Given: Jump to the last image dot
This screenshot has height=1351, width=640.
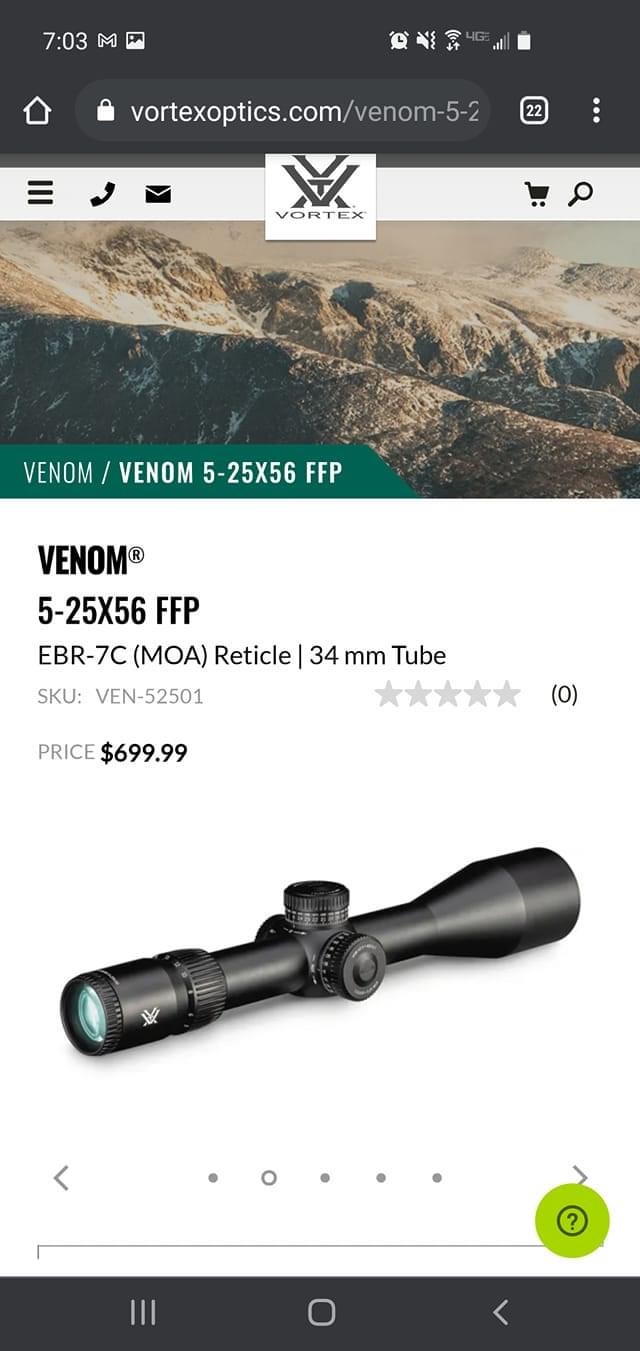Looking at the screenshot, I should (x=437, y=1178).
